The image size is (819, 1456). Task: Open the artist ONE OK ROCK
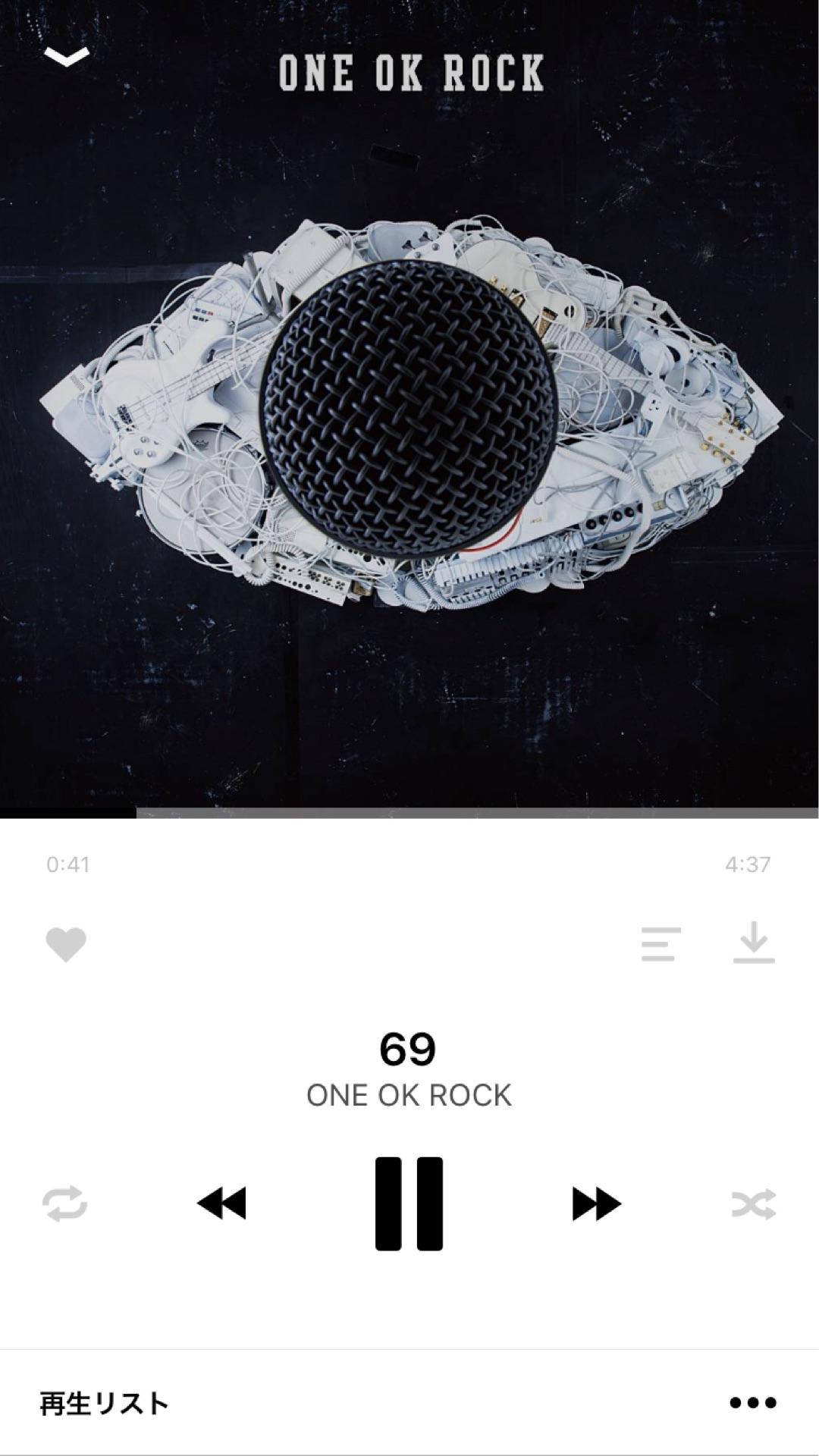[x=409, y=1096]
